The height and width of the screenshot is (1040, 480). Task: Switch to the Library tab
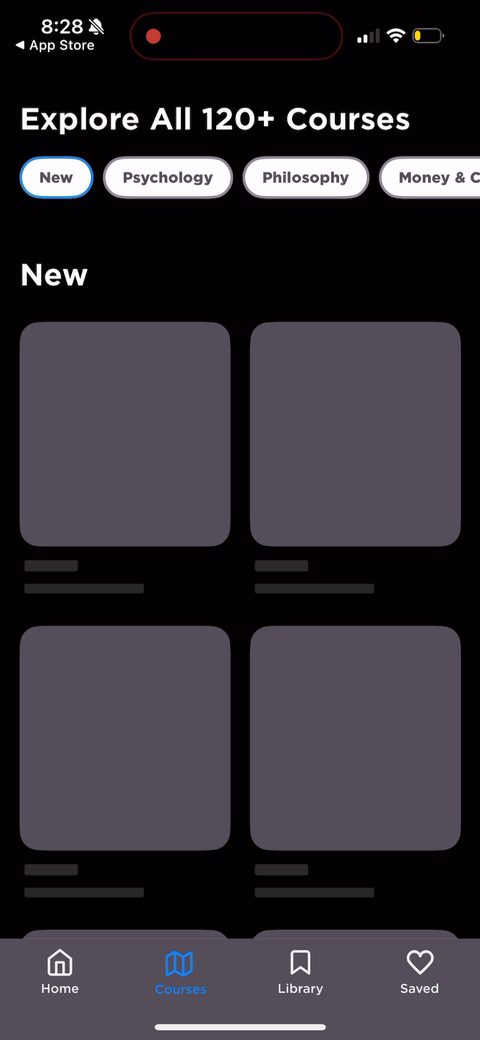(300, 972)
